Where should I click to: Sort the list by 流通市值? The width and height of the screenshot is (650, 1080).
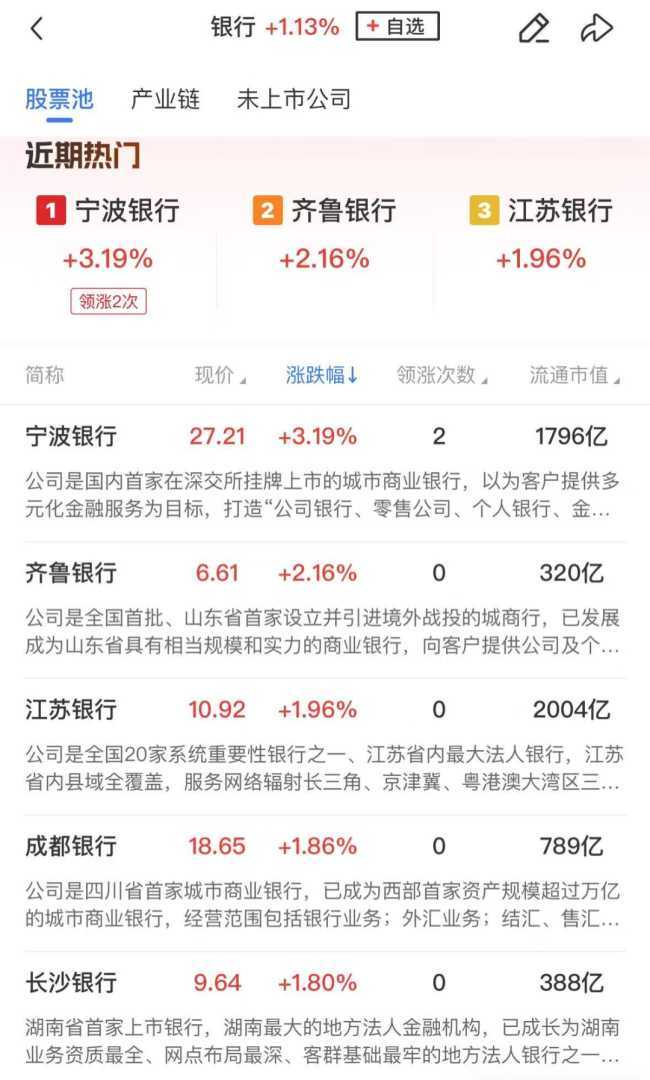click(574, 376)
